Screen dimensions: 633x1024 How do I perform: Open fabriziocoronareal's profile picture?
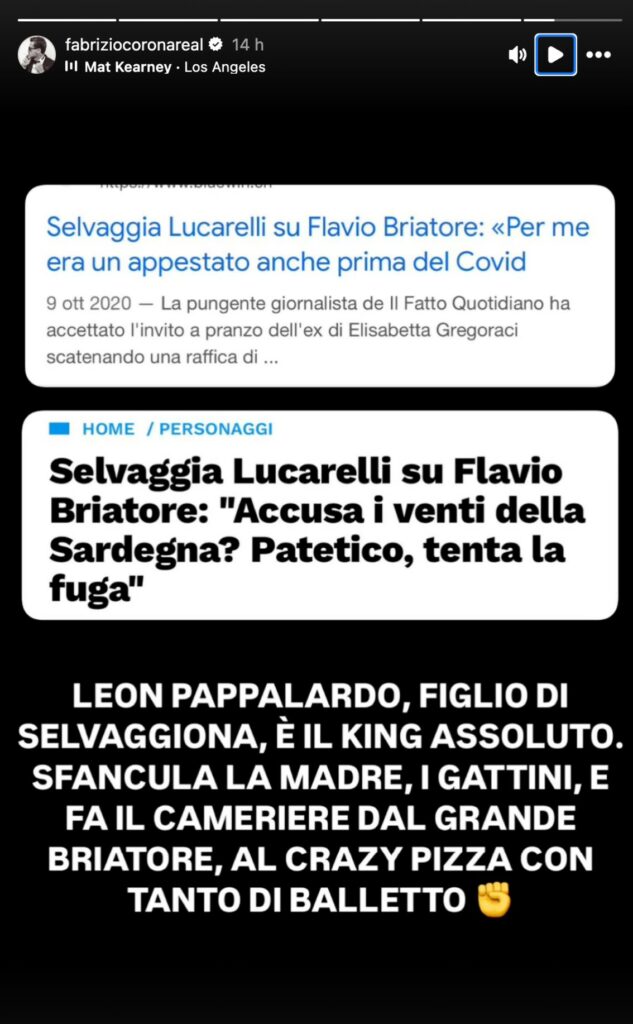(x=37, y=55)
